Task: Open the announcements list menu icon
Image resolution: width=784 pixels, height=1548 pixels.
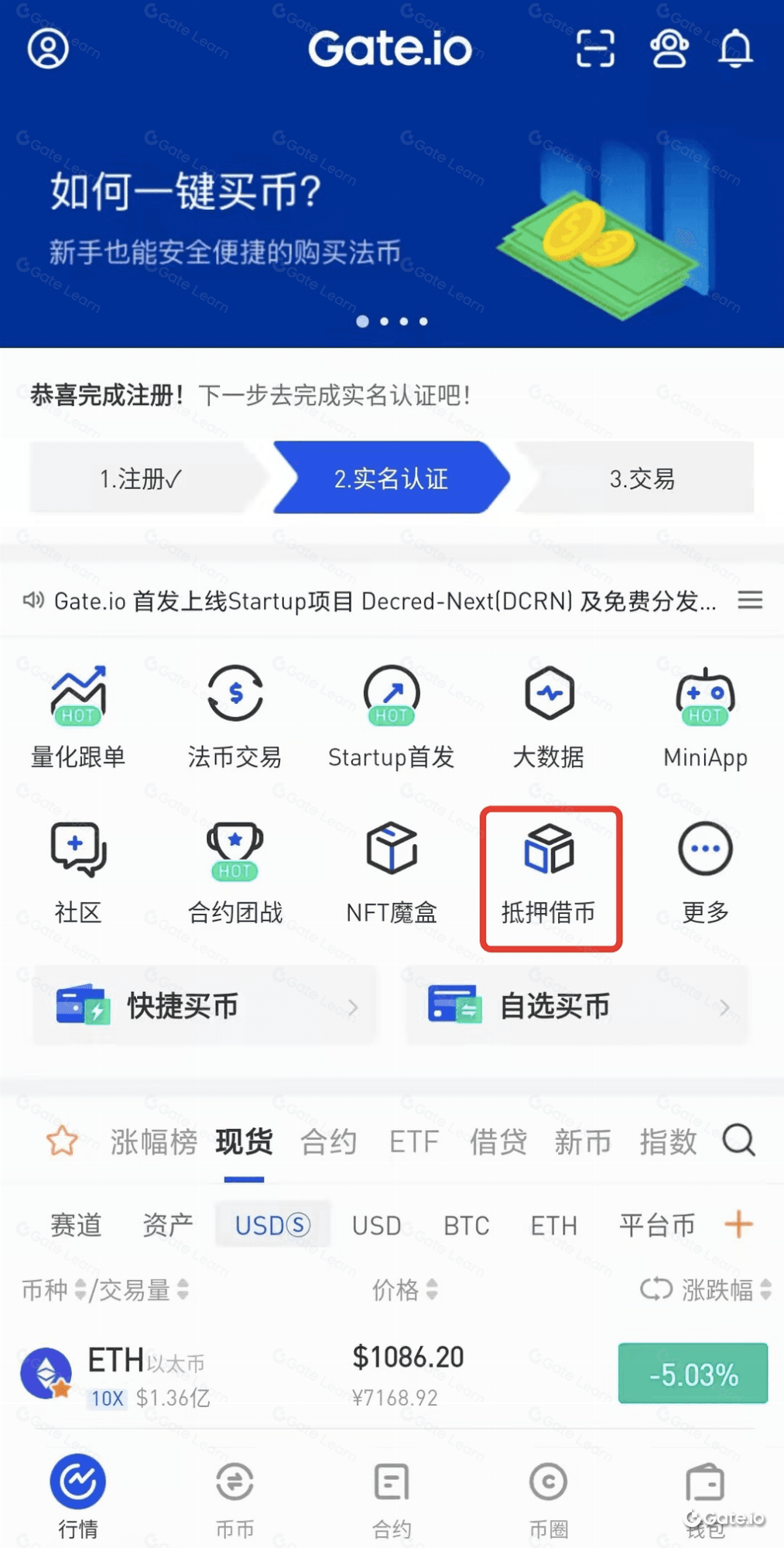Action: (749, 600)
